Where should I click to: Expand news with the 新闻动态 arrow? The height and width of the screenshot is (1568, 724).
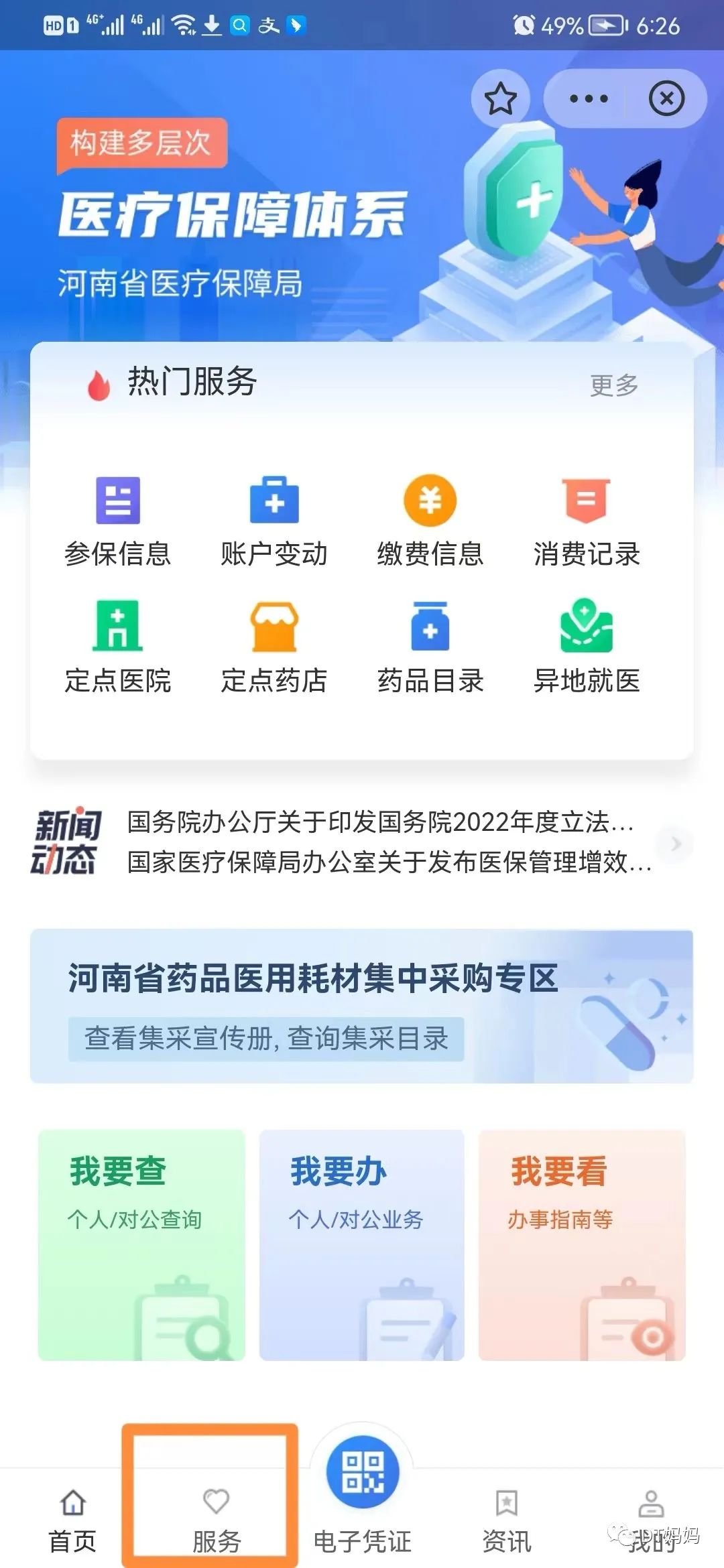(676, 843)
